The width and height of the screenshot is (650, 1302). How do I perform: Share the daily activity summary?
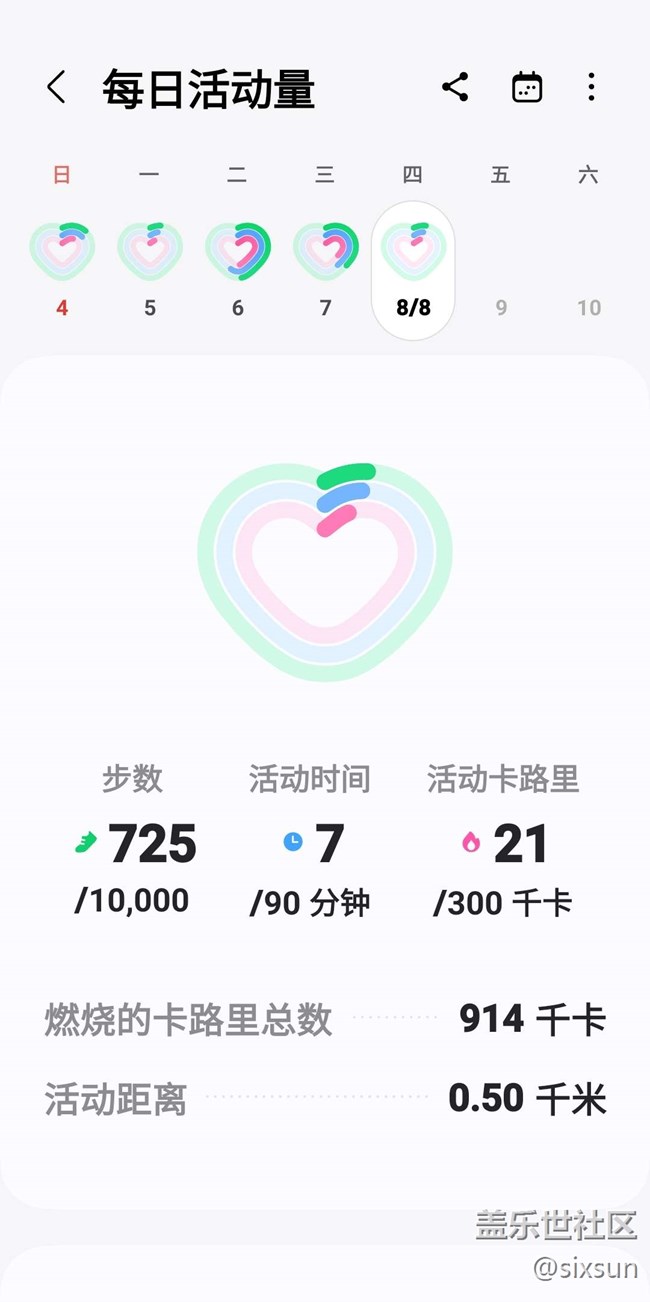(455, 87)
